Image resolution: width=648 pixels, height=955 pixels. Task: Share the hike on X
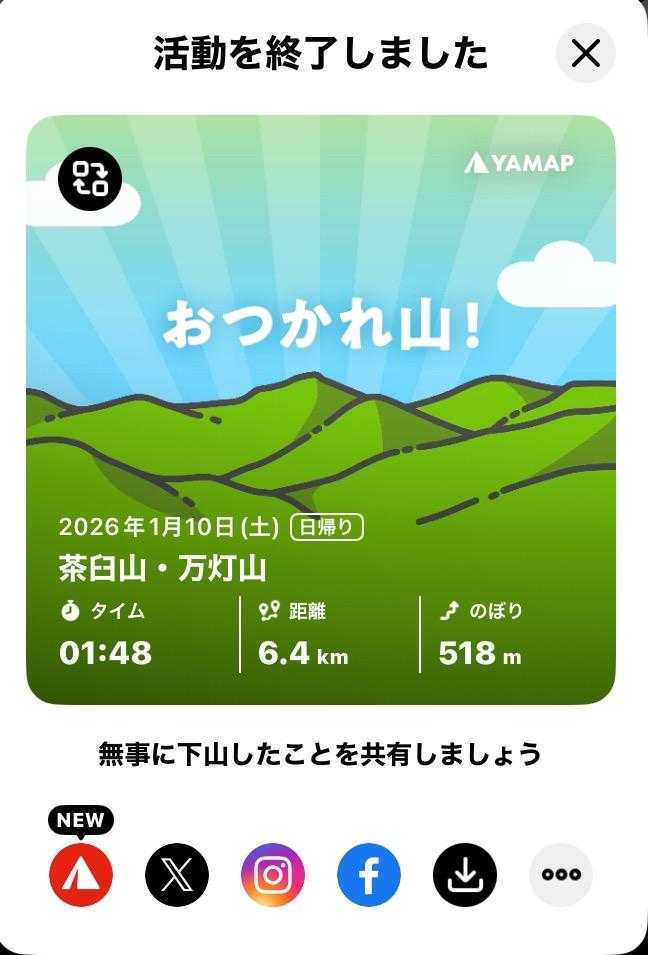click(177, 875)
